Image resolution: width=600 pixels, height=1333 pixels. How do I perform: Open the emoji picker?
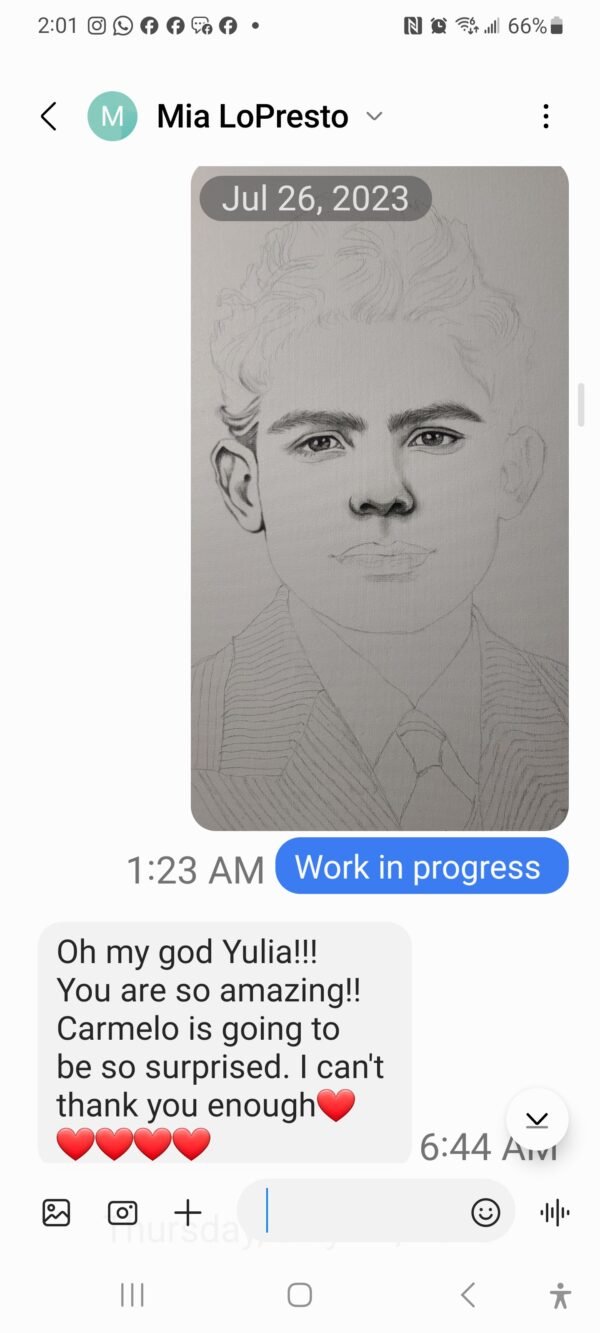tap(485, 1213)
